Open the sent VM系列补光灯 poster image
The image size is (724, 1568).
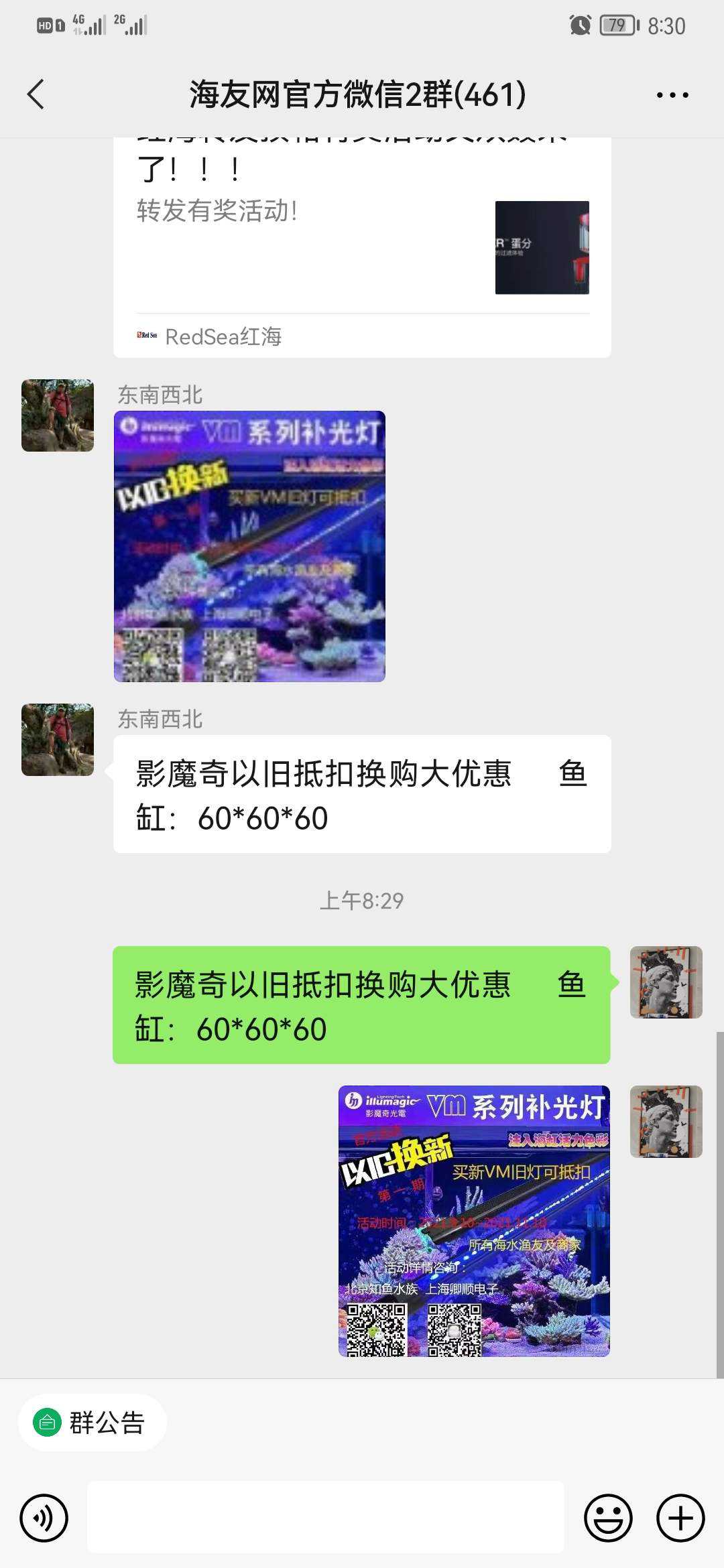click(474, 1221)
